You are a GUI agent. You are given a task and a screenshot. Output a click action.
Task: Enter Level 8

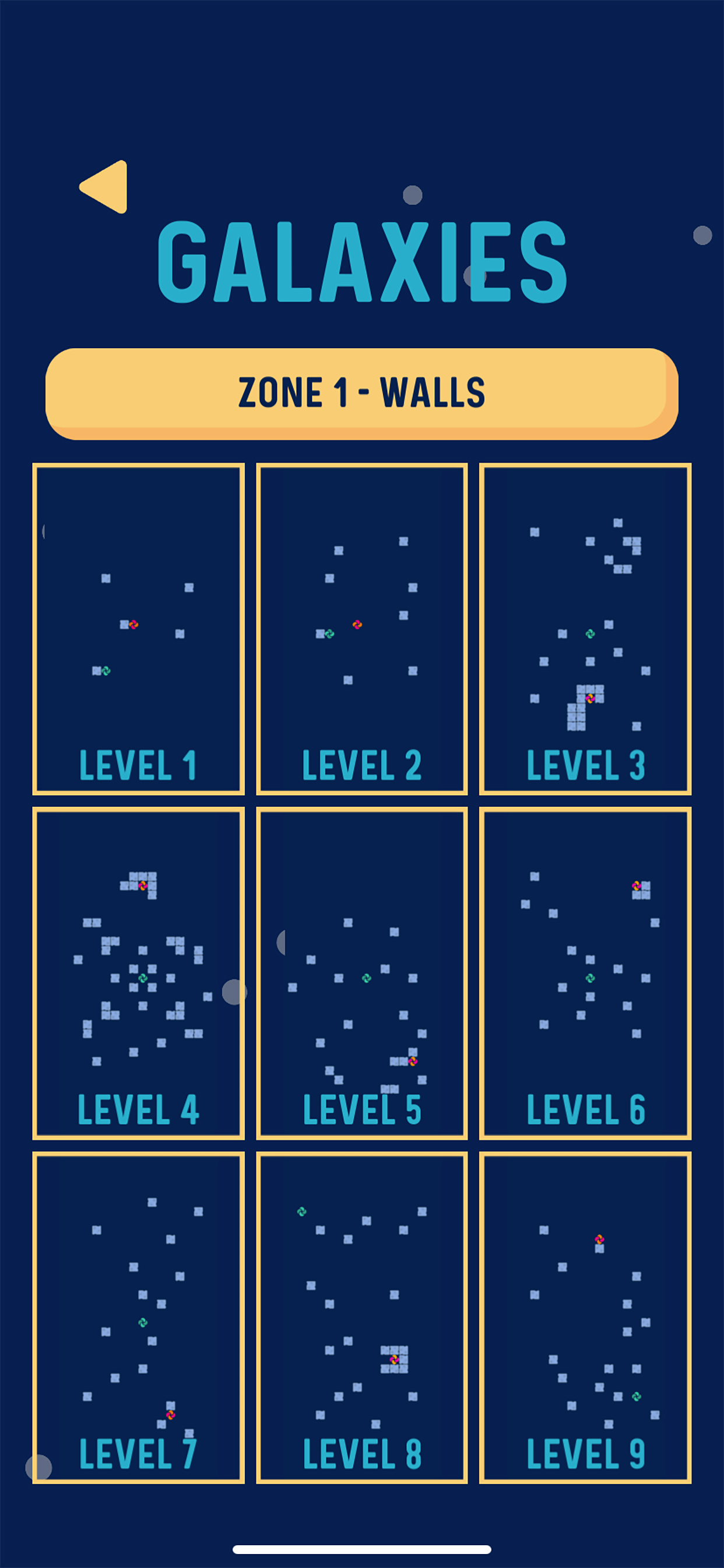tap(362, 1318)
